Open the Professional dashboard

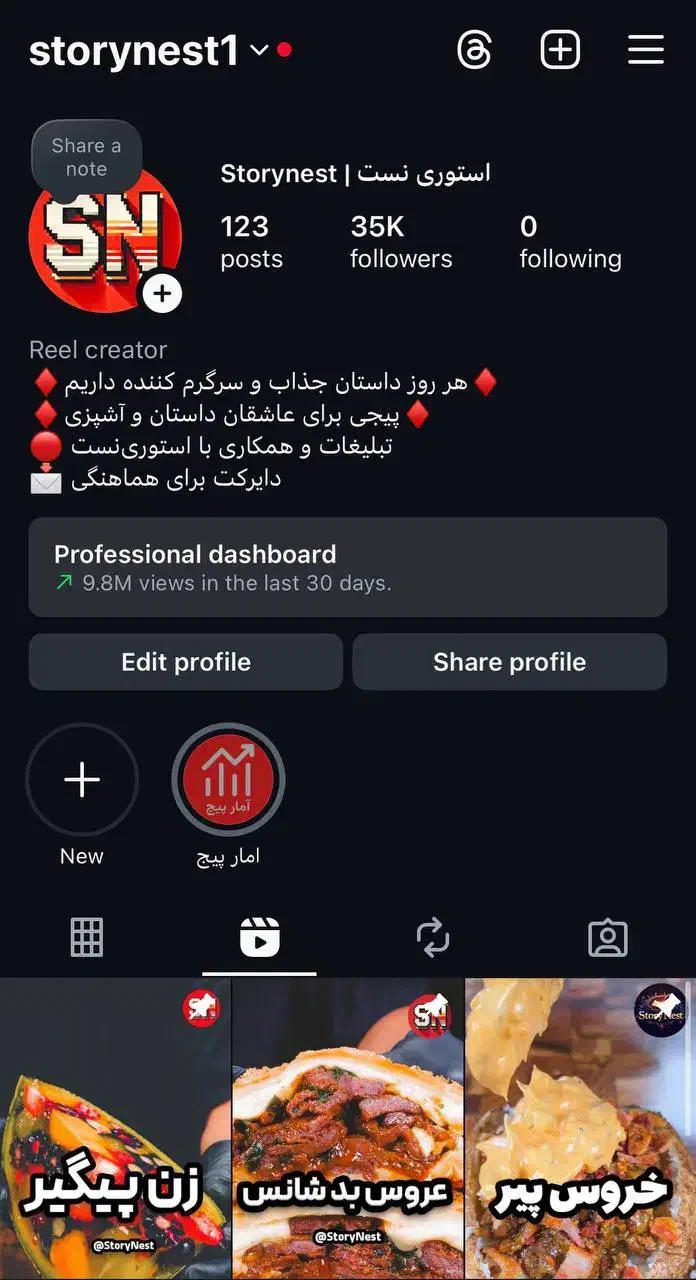click(x=347, y=567)
